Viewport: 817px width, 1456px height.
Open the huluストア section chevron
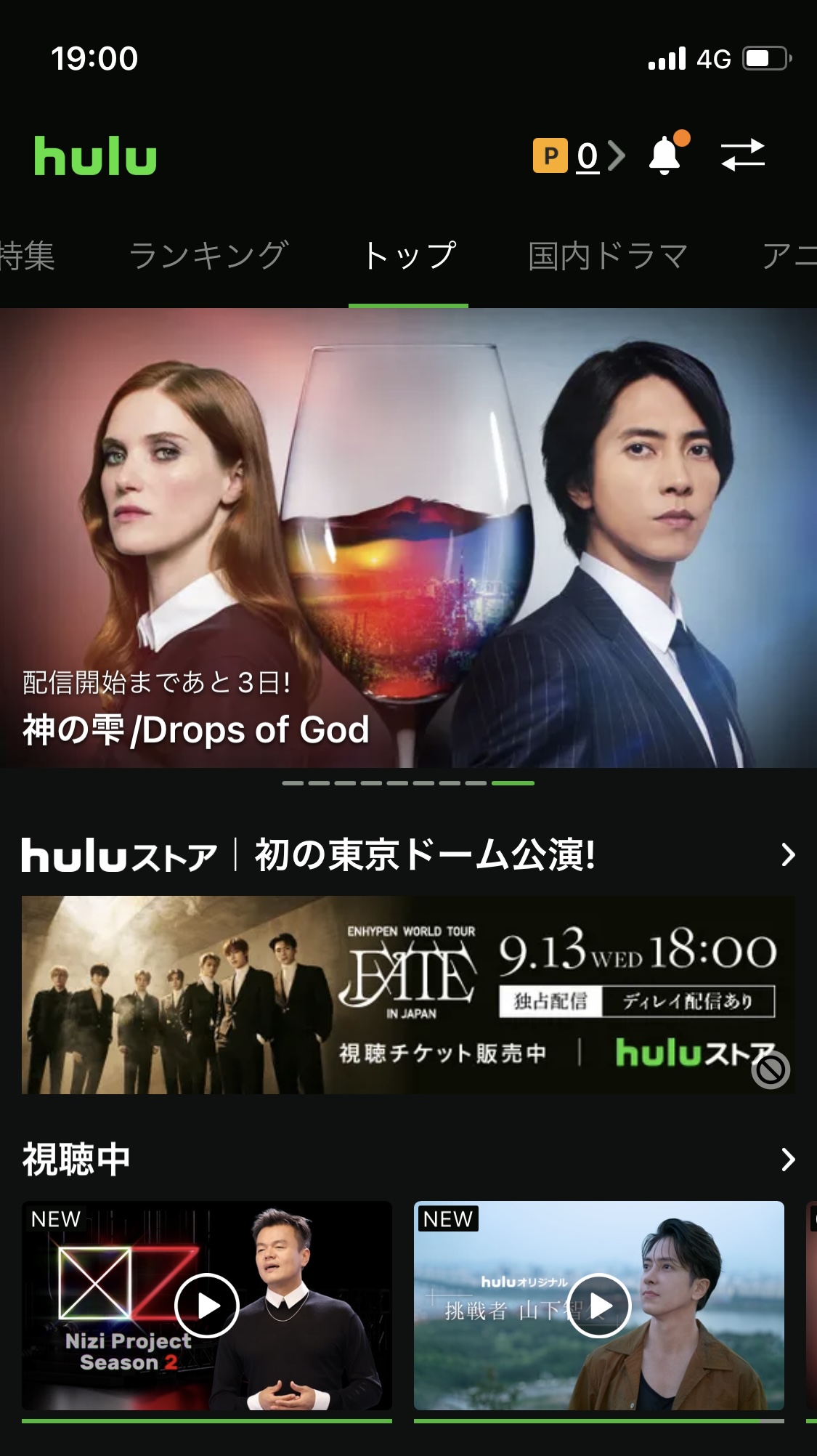coord(788,854)
